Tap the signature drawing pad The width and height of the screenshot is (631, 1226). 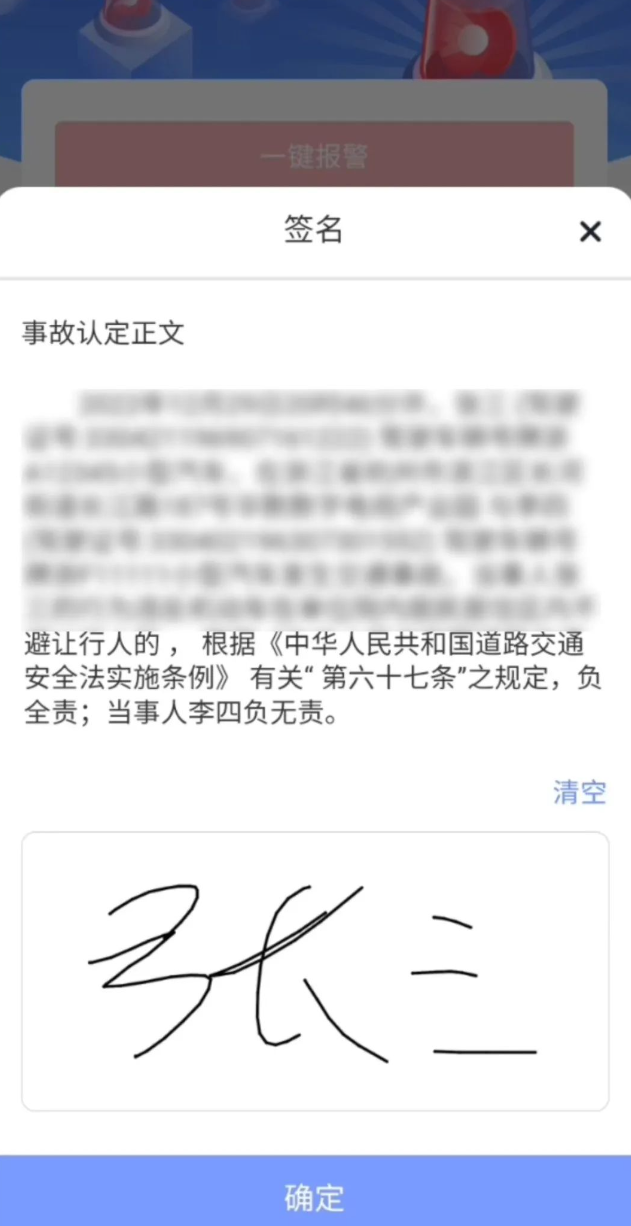point(315,970)
